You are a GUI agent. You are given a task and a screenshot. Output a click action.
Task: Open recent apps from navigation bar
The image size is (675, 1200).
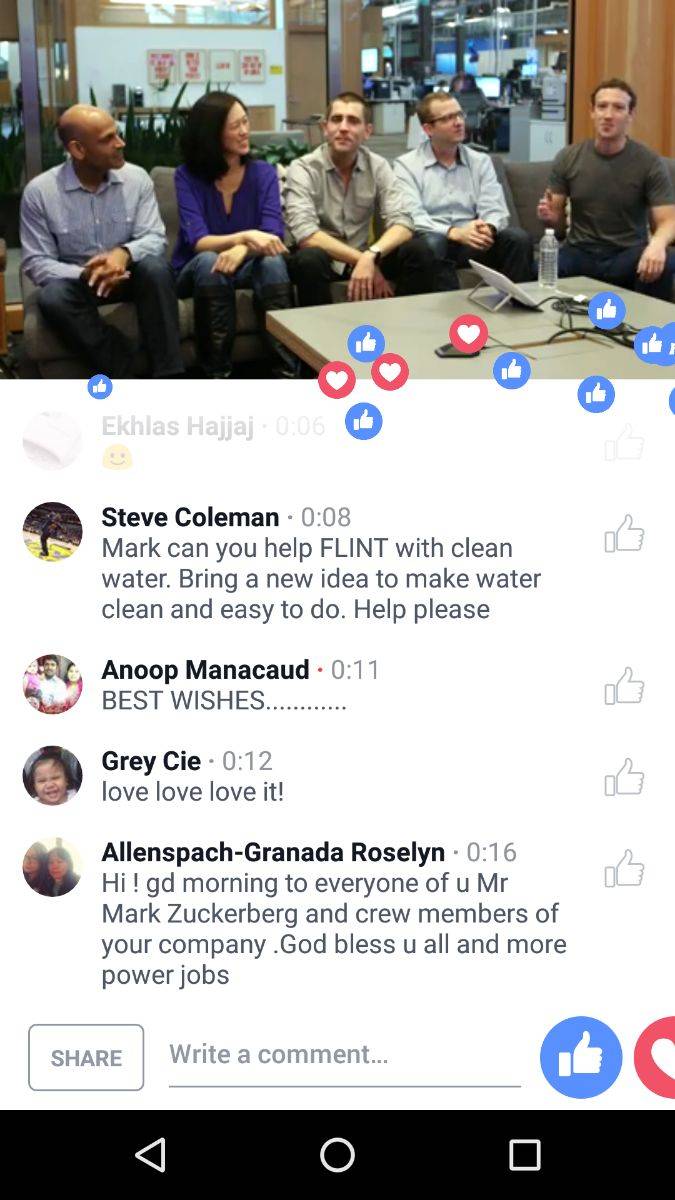pyautogui.click(x=524, y=1155)
